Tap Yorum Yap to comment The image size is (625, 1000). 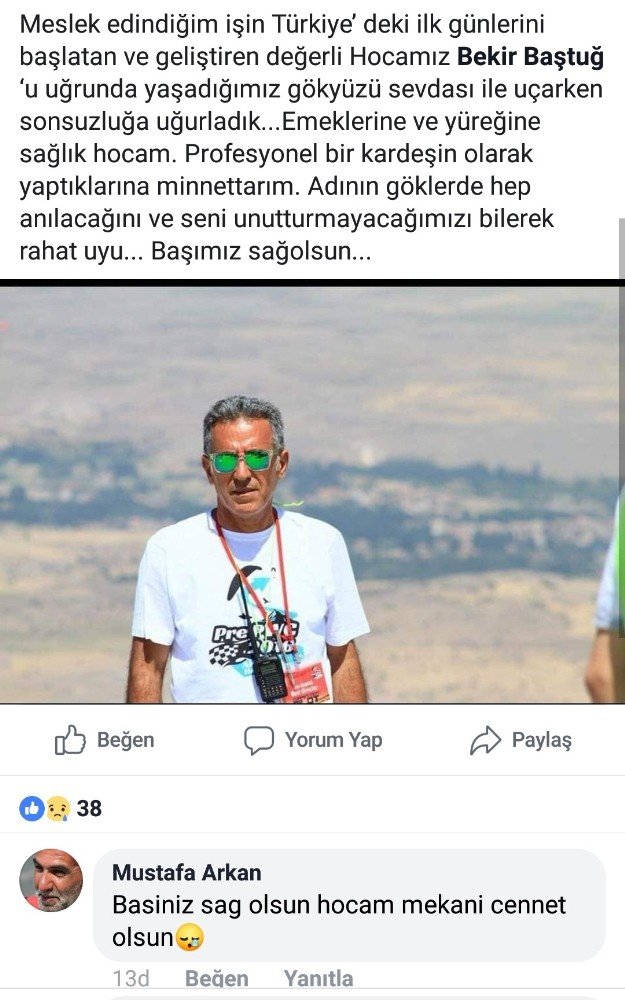(x=313, y=740)
